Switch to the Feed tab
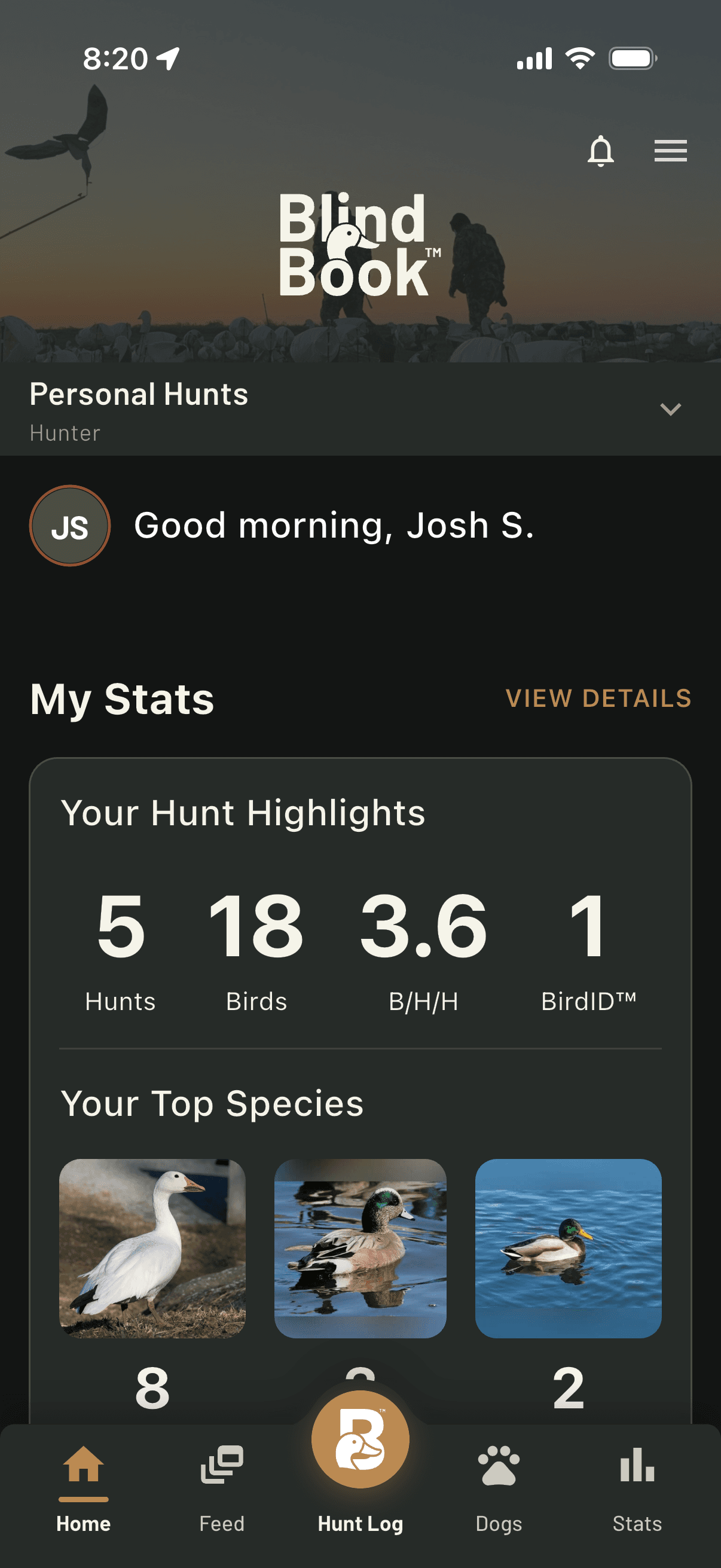The height and width of the screenshot is (1568, 721). click(221, 1485)
